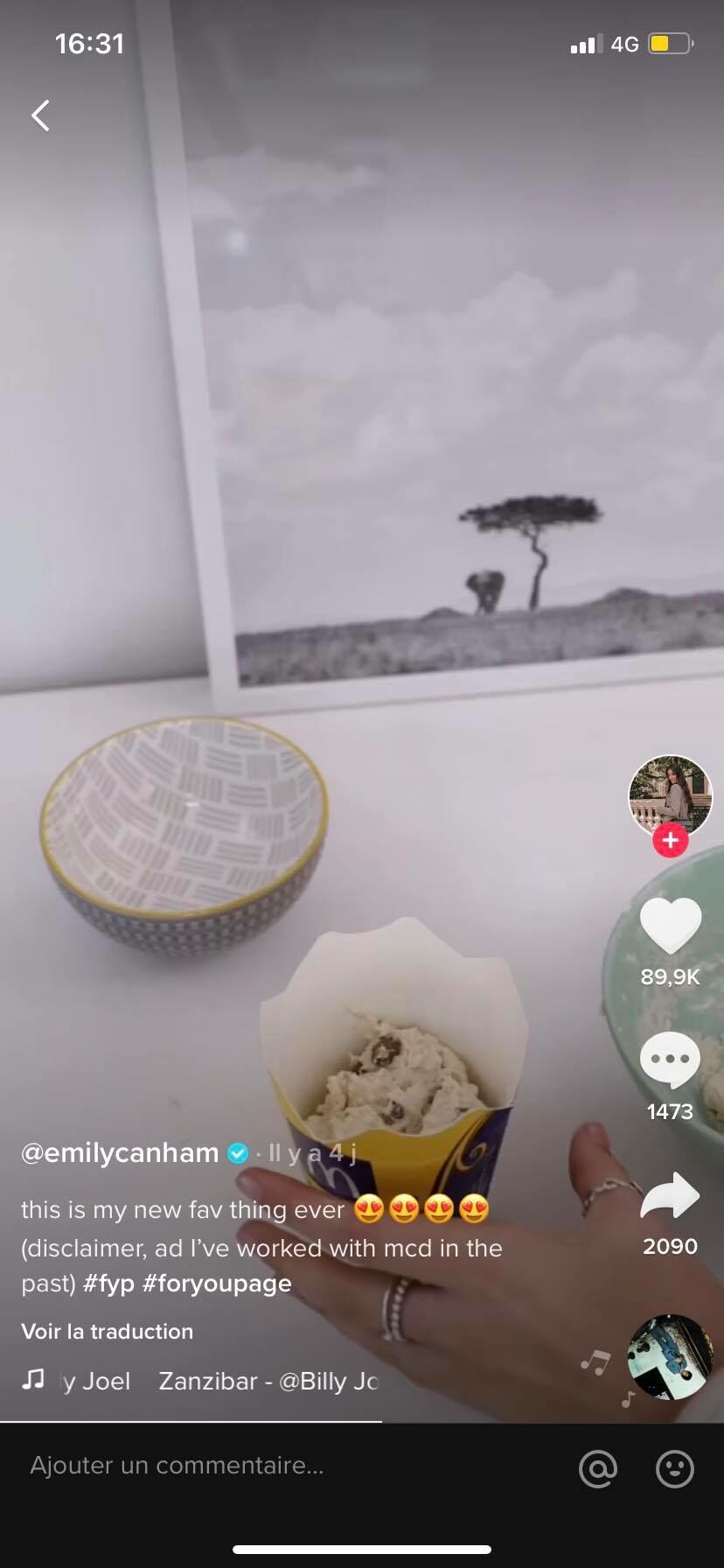Follow emilycanham with the plus badge
This screenshot has width=724, height=1568.
click(671, 841)
